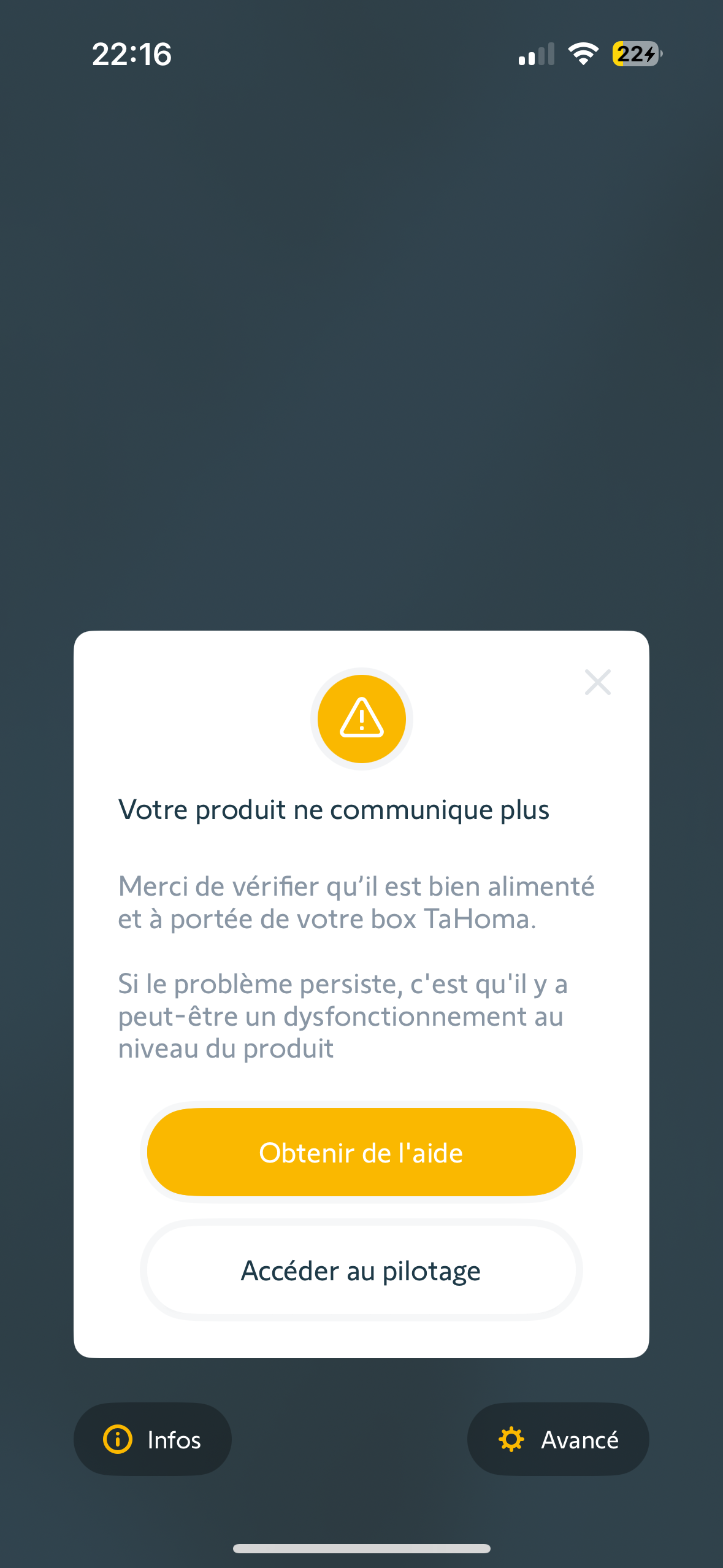
Task: Open Avancé settings
Action: (x=558, y=1439)
